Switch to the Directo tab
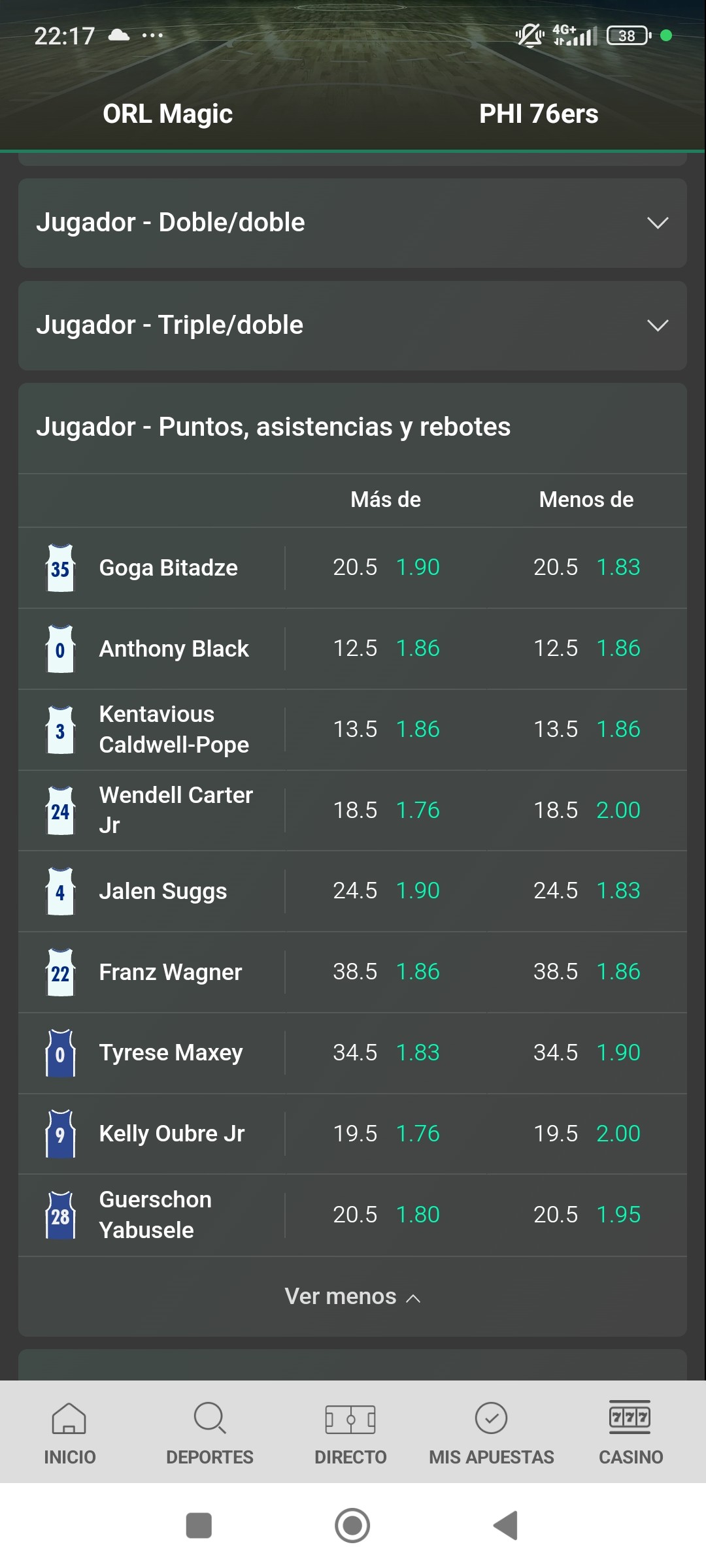706x1568 pixels. (x=350, y=1433)
